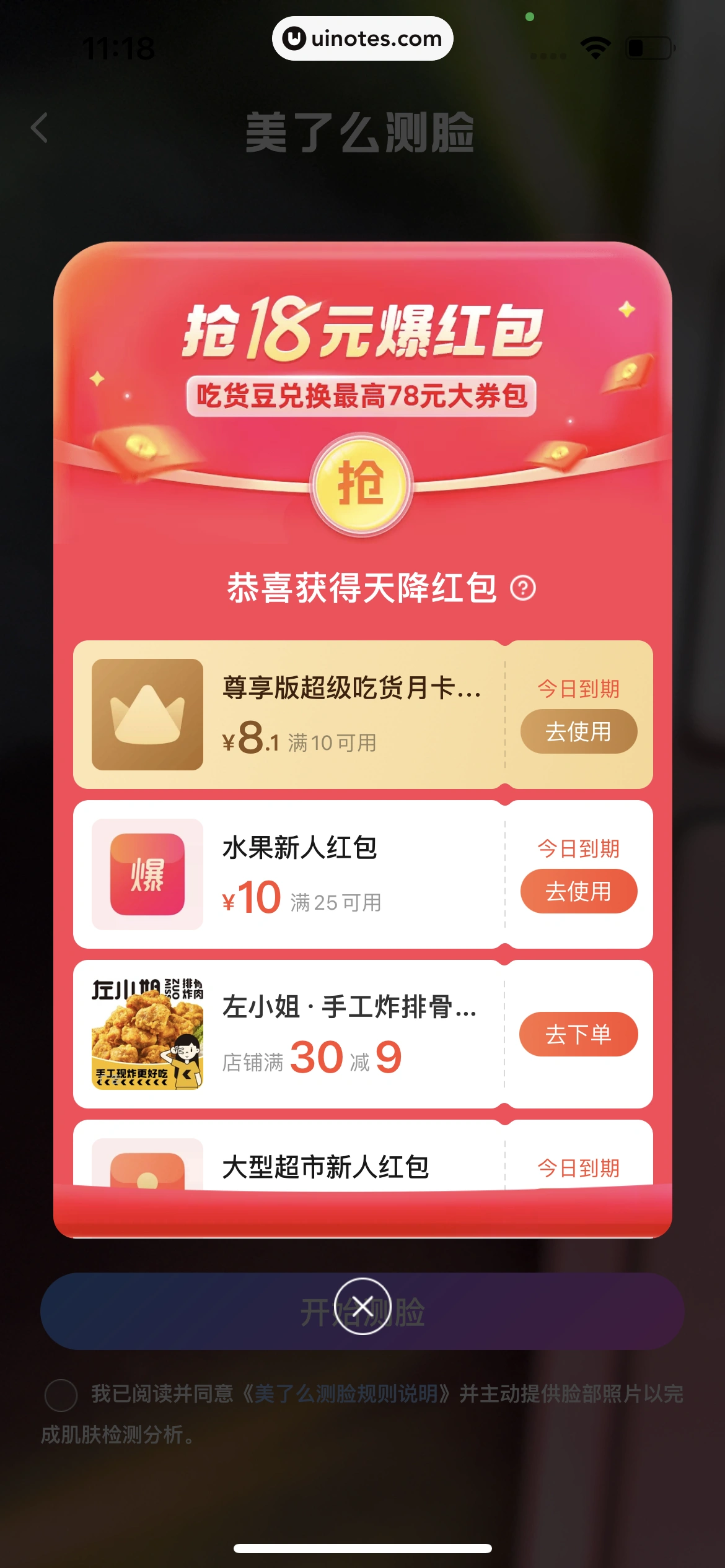725x1568 pixels.
Task: Tap the gold 抢 coin button
Action: (361, 484)
